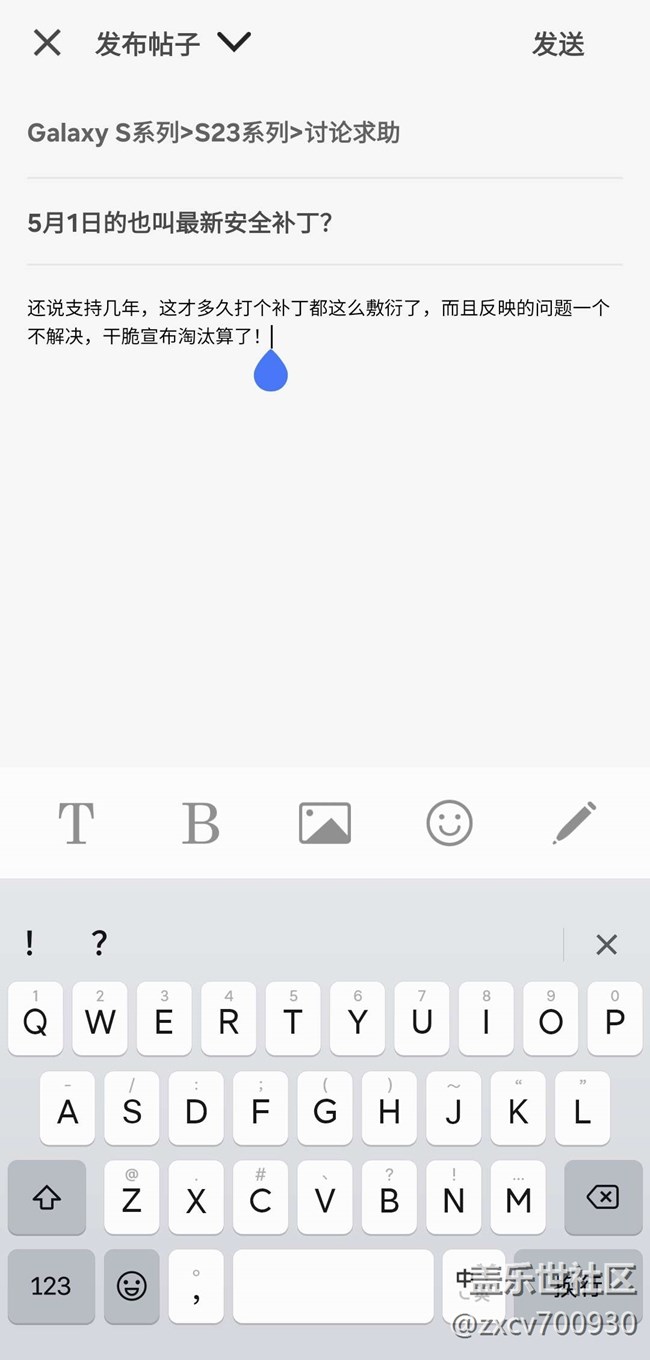The image size is (650, 1360).
Task: Switch the keyboard to 123 numbers
Action: (51, 1286)
